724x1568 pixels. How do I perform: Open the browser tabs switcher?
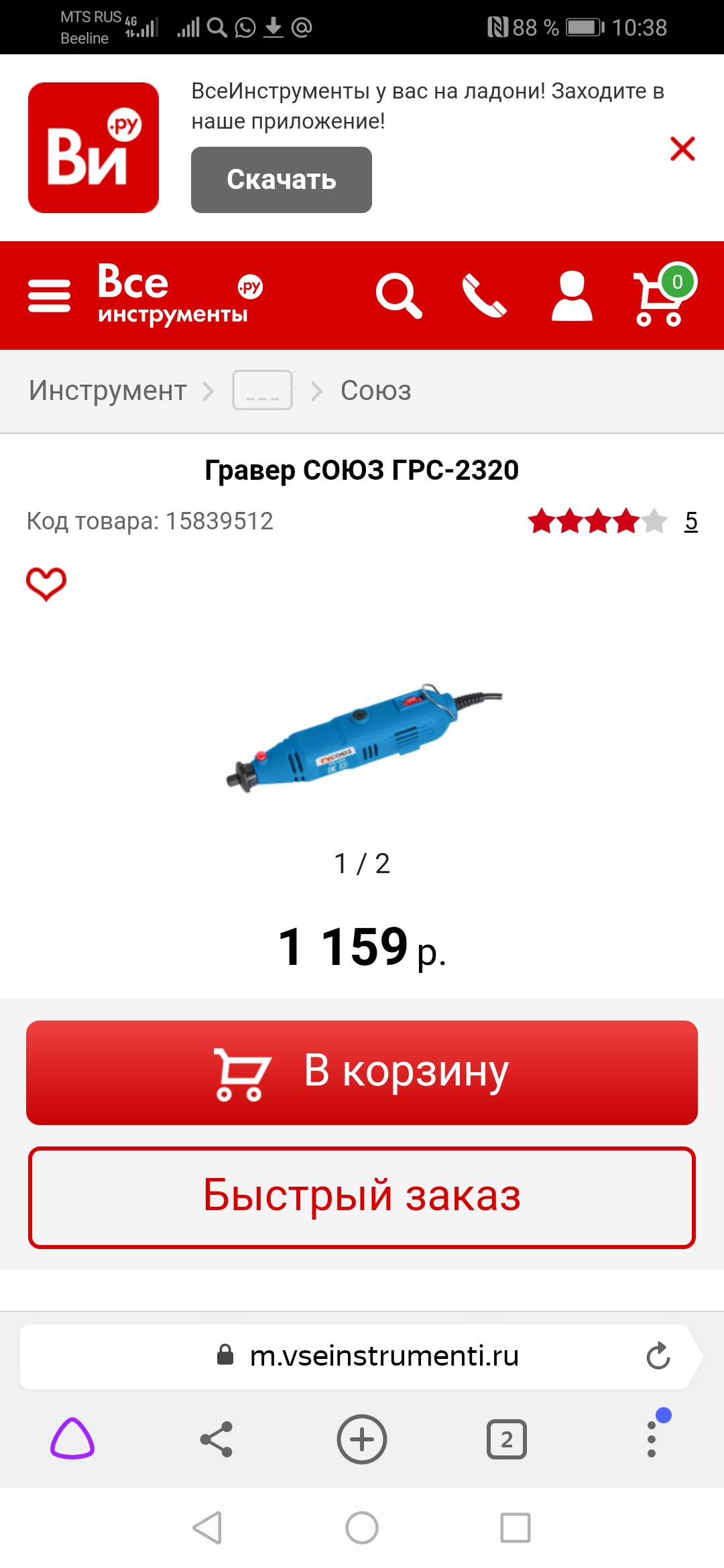(x=506, y=1439)
